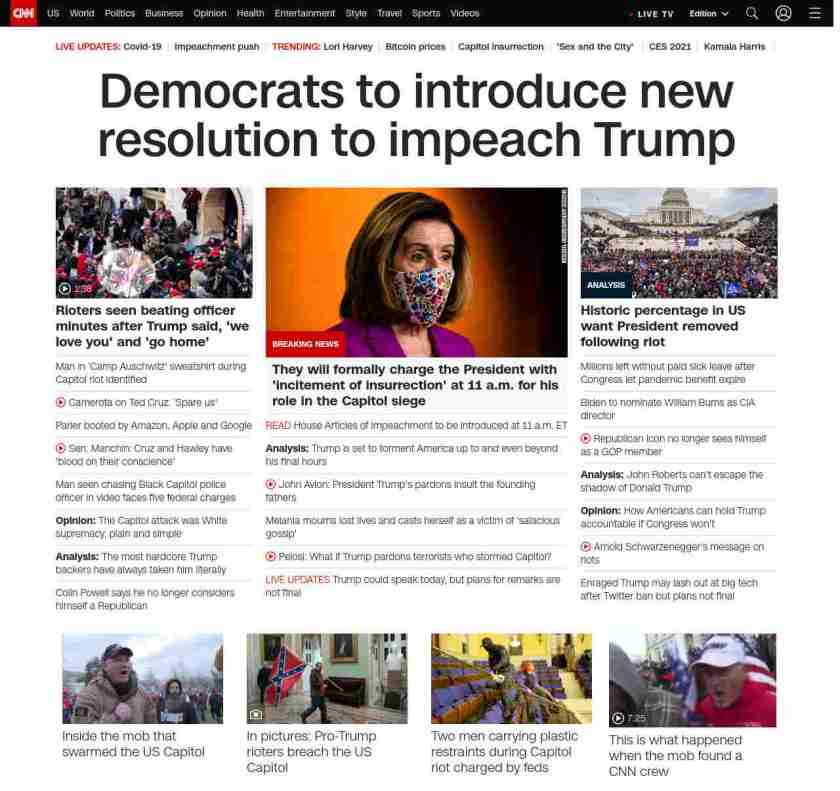Go to the Politics section
This screenshot has width=840, height=791.
click(120, 13)
